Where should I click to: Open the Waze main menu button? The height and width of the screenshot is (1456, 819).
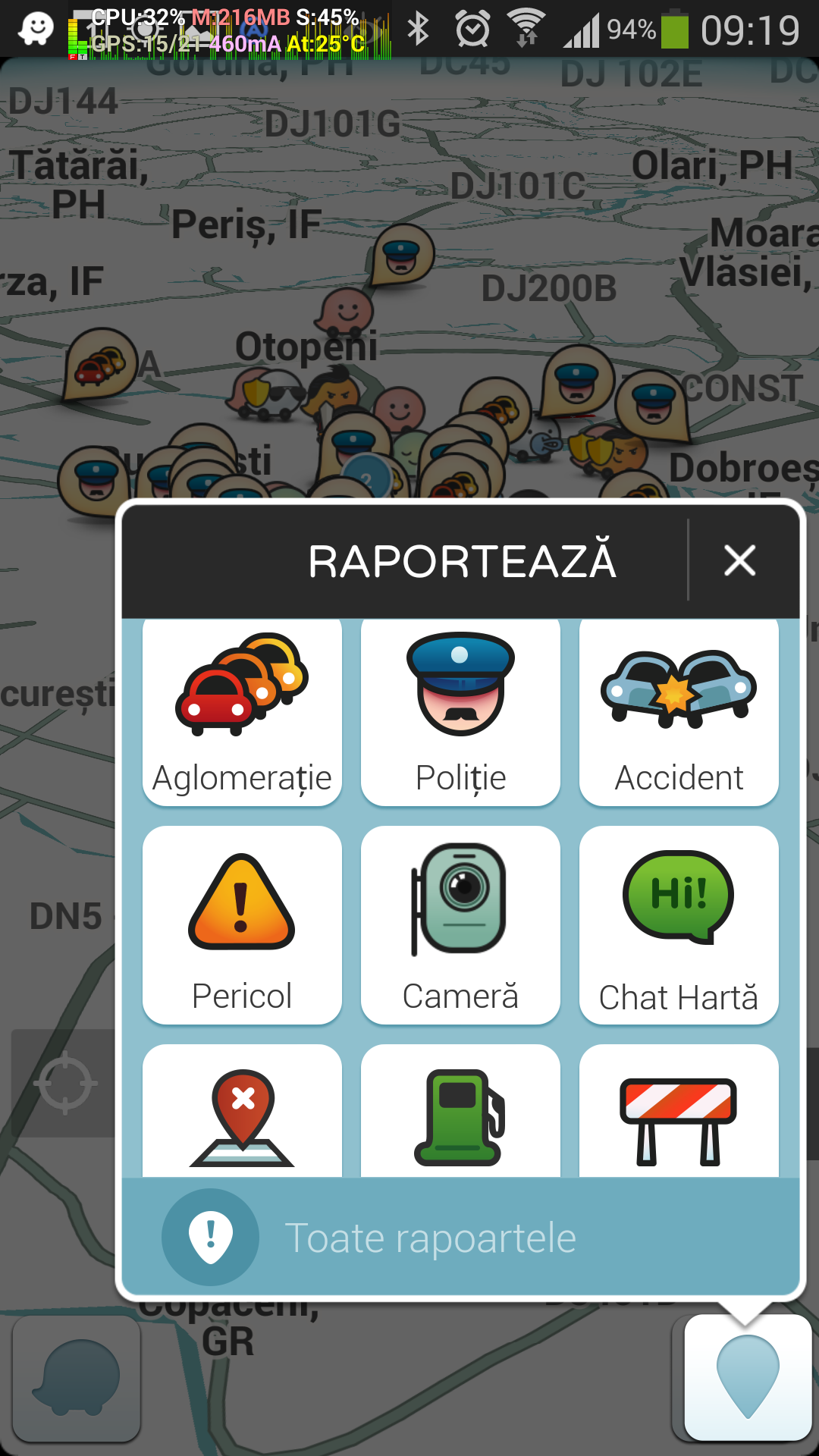77,1379
